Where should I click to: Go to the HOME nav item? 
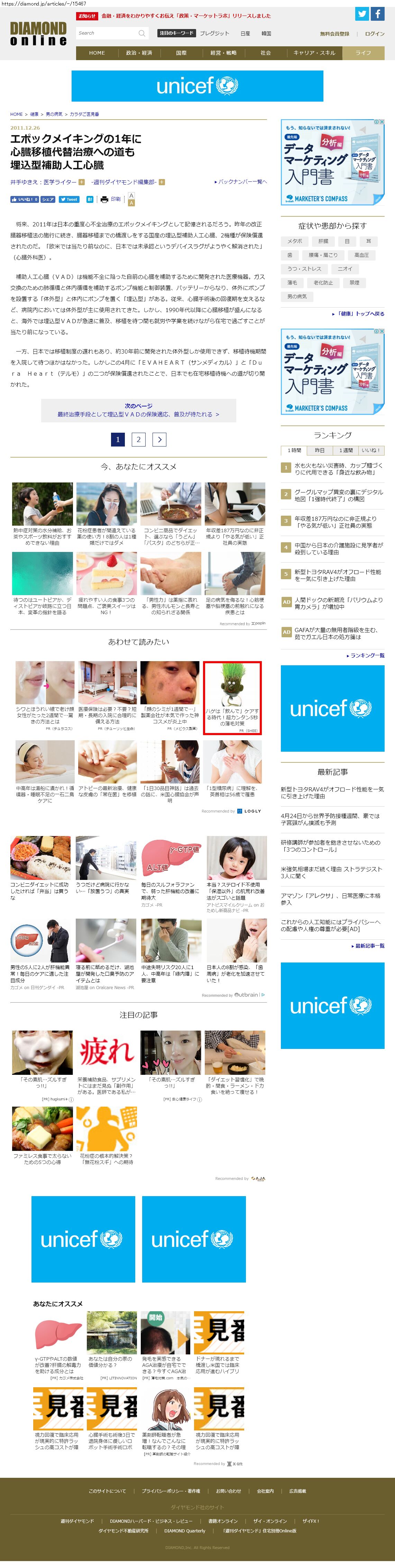[97, 53]
